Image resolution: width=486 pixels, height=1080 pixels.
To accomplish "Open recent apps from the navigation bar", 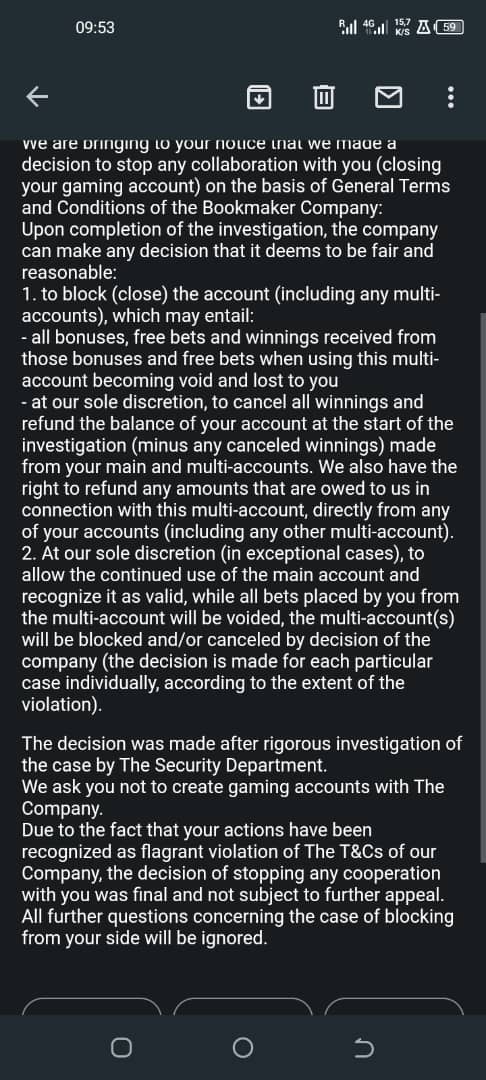I will 121,1048.
